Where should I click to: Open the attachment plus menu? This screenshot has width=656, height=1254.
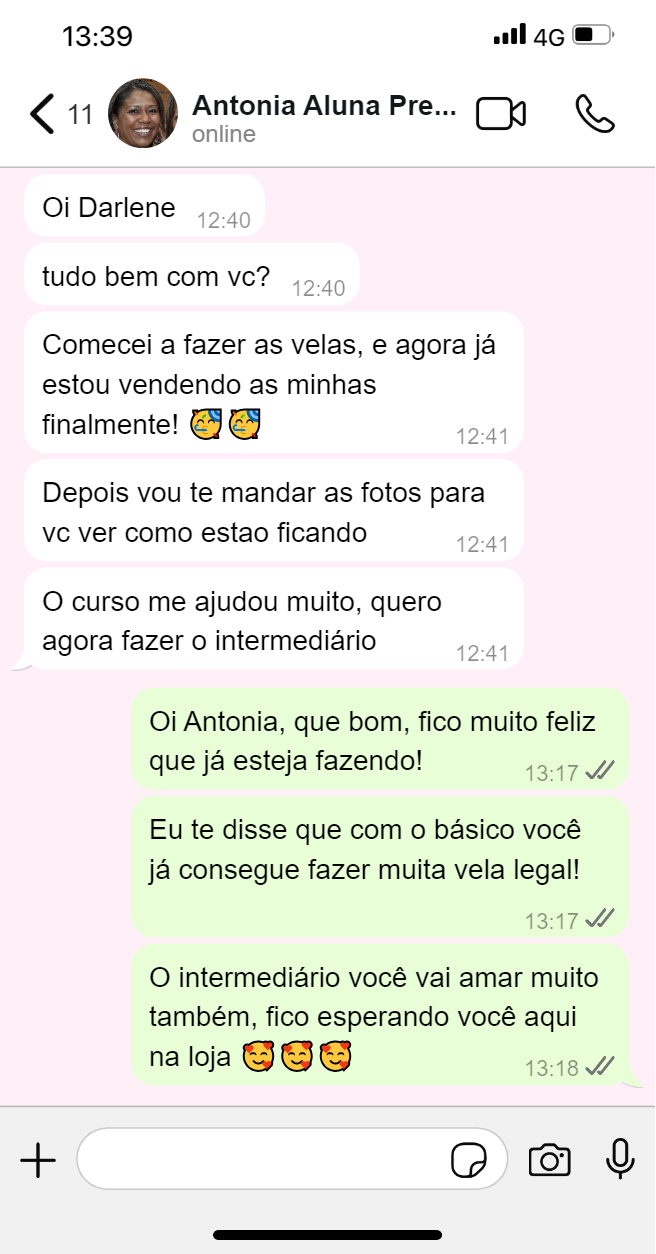[x=38, y=1160]
